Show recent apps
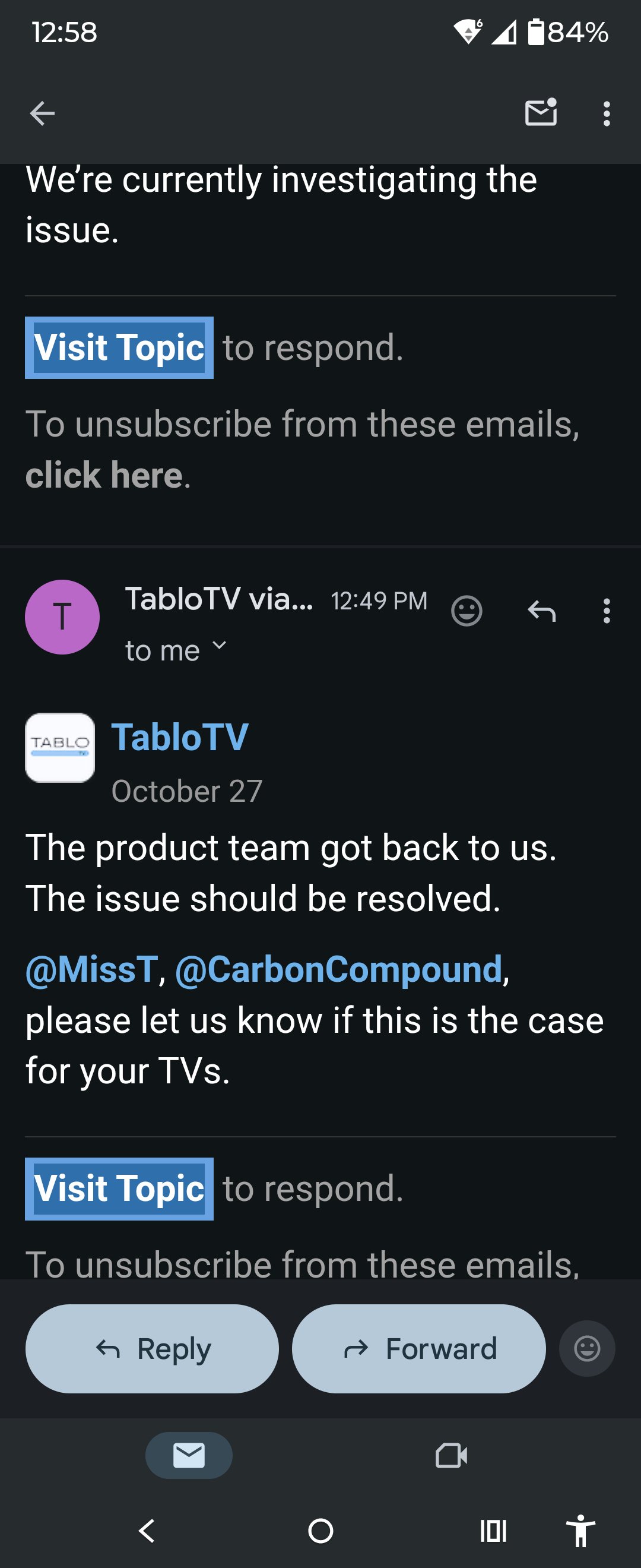 (x=493, y=1531)
